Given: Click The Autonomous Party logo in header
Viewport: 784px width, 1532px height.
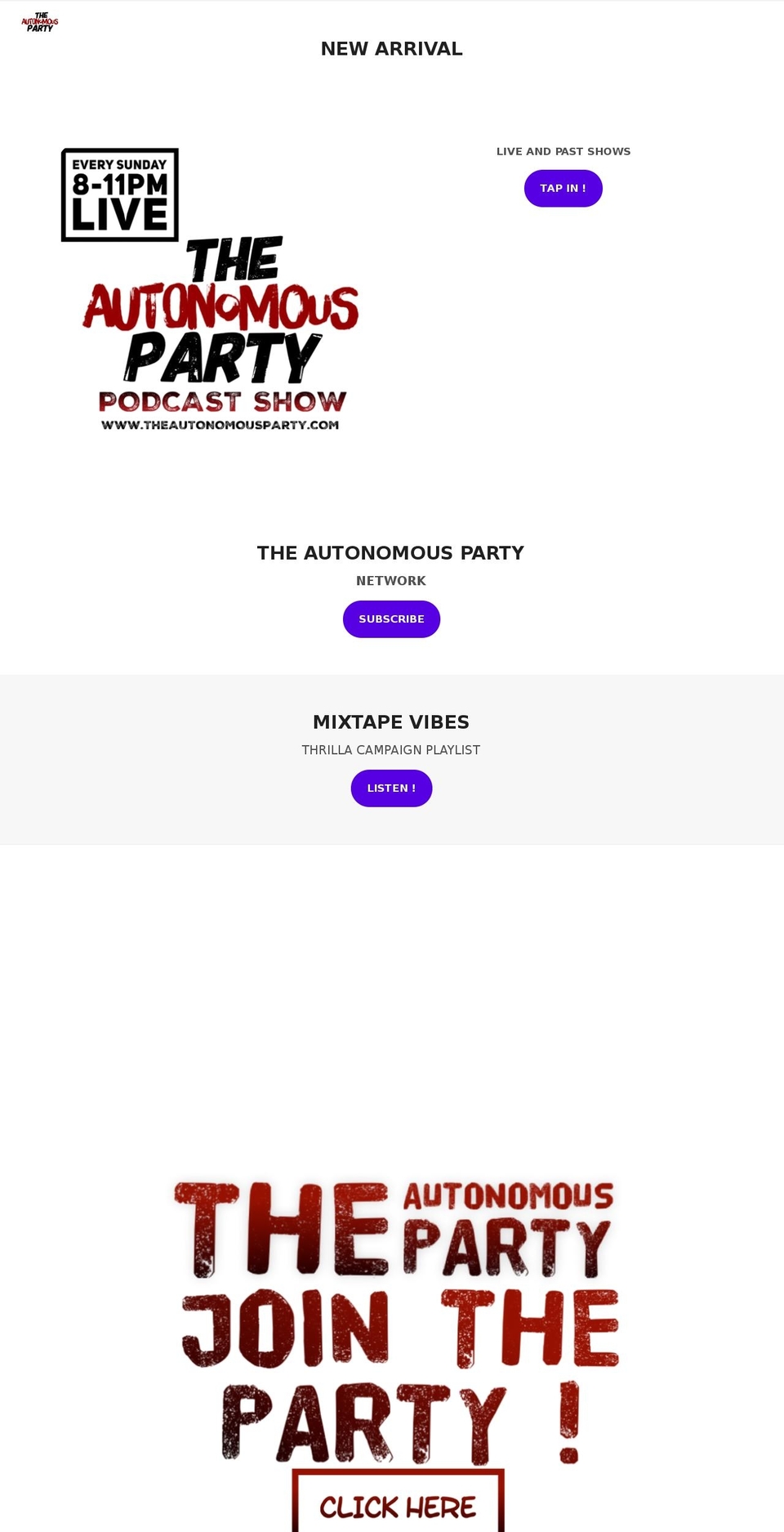Looking at the screenshot, I should (39, 21).
